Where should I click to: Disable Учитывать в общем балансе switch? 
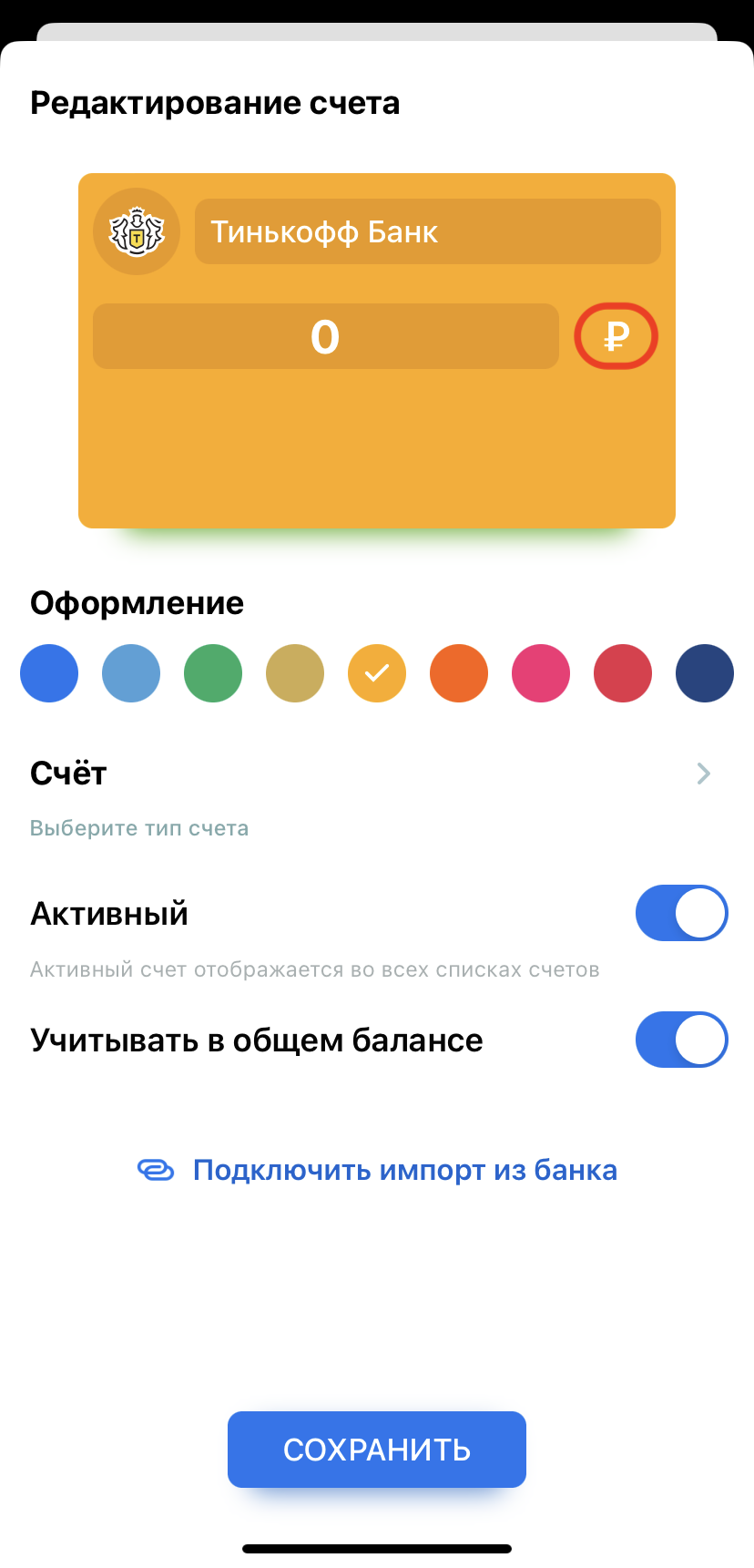coord(681,1040)
